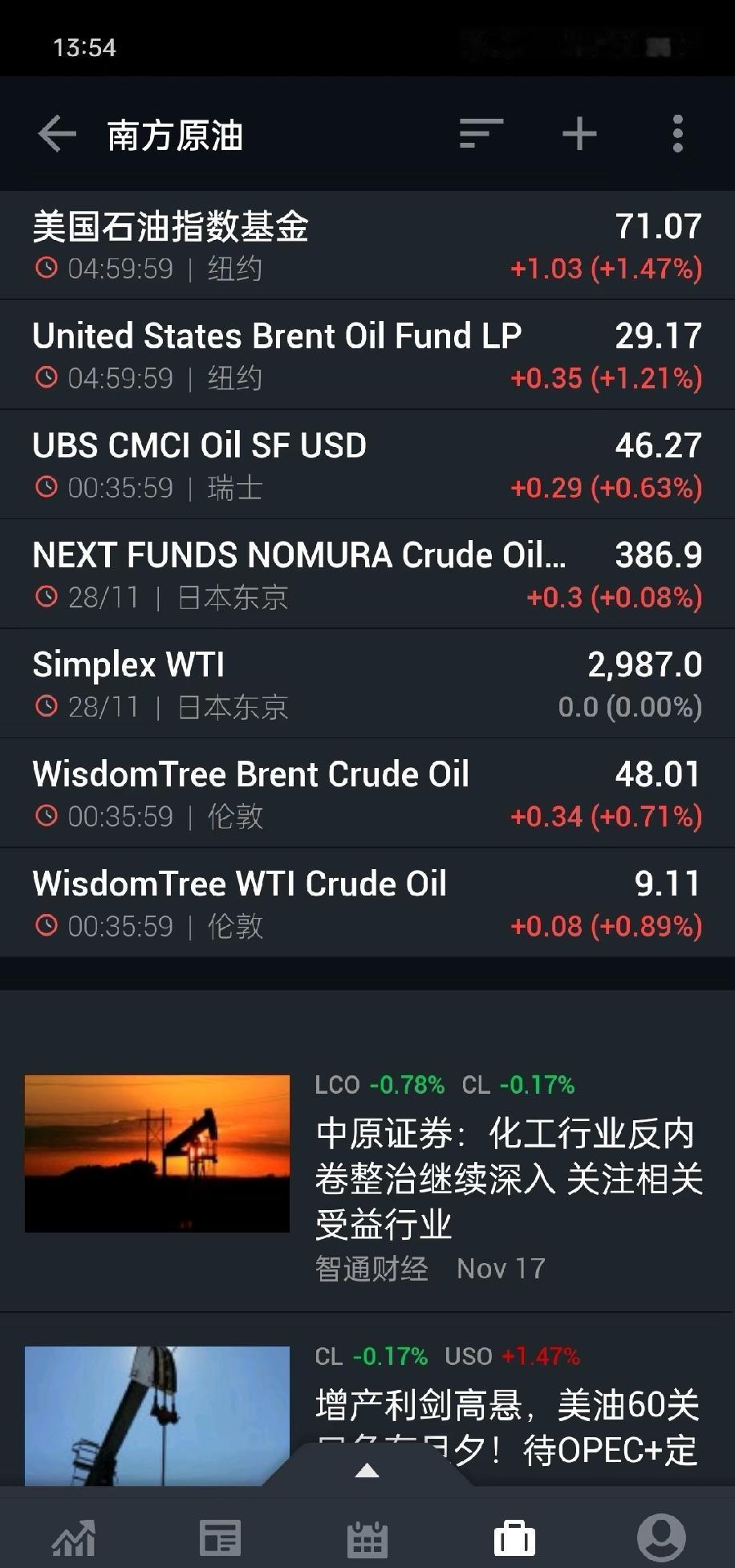The image size is (735, 1568).
Task: Open the economic calendar tab
Action: [367, 1538]
